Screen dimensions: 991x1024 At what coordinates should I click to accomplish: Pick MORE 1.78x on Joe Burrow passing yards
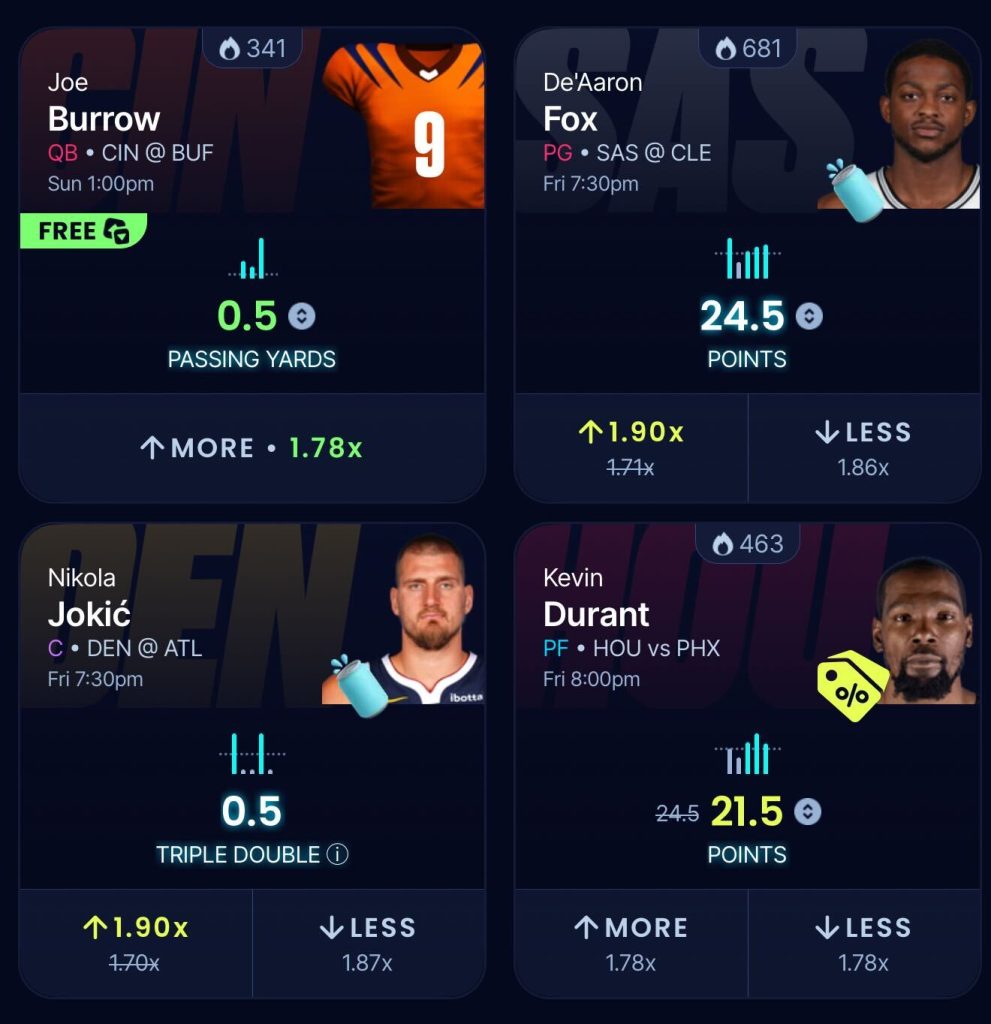click(x=252, y=447)
